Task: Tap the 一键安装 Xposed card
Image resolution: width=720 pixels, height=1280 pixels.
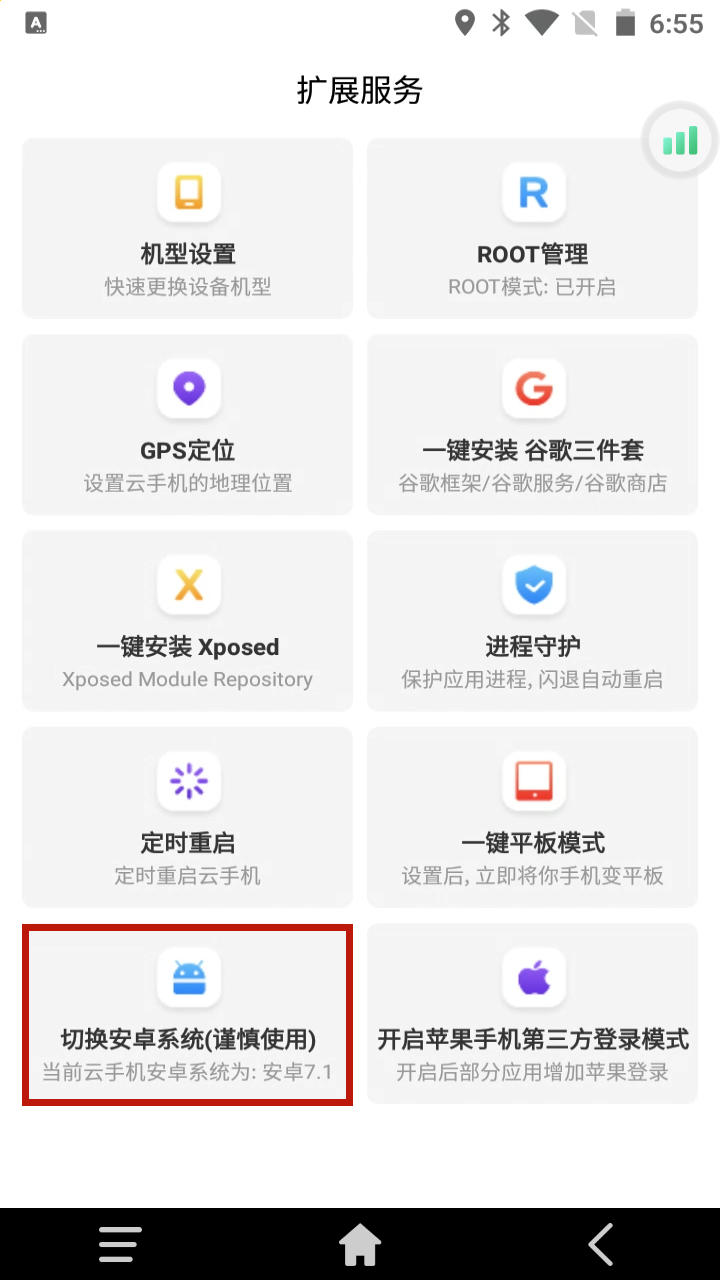Action: (188, 621)
